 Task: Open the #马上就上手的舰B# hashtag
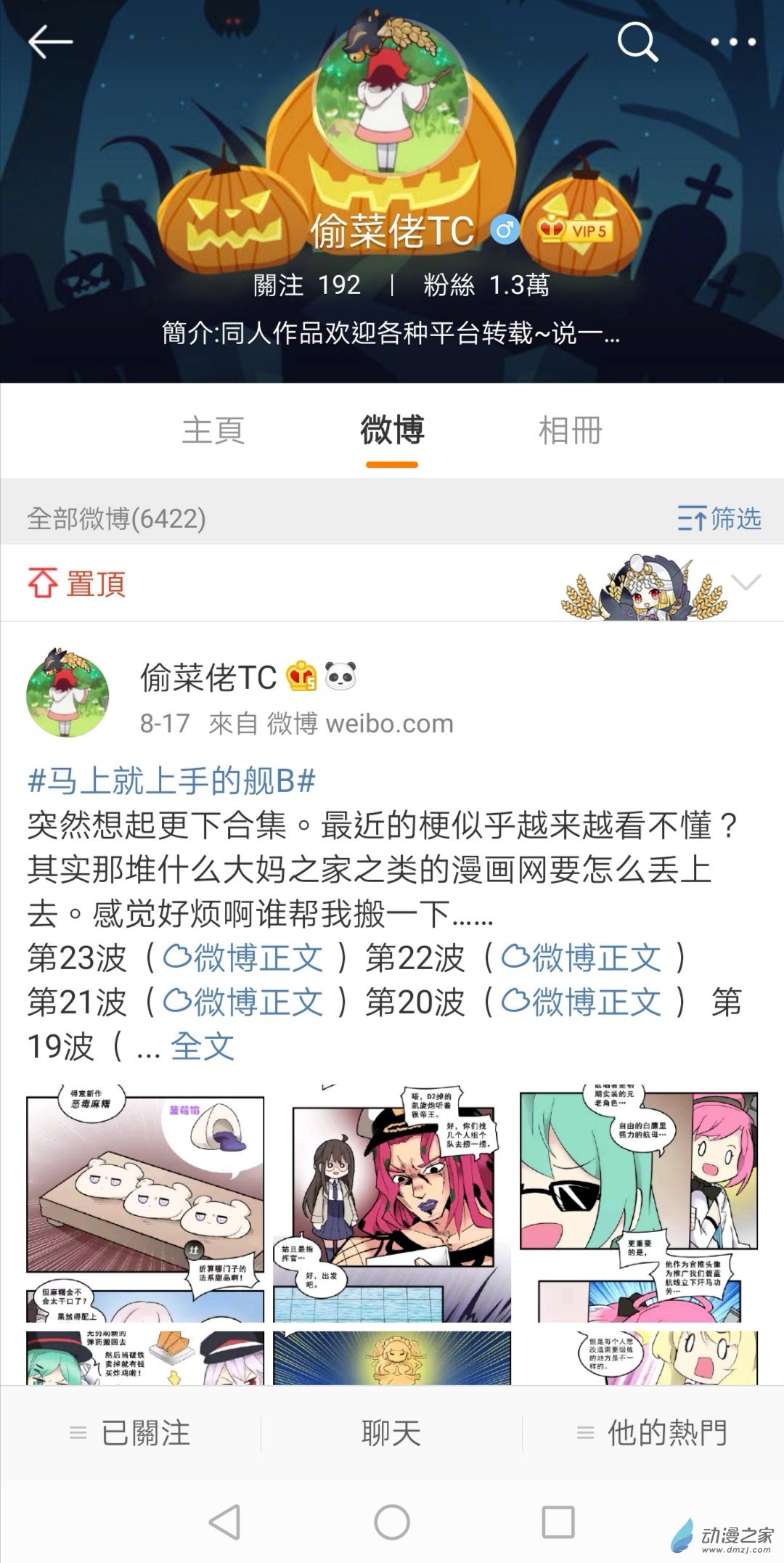tap(171, 781)
